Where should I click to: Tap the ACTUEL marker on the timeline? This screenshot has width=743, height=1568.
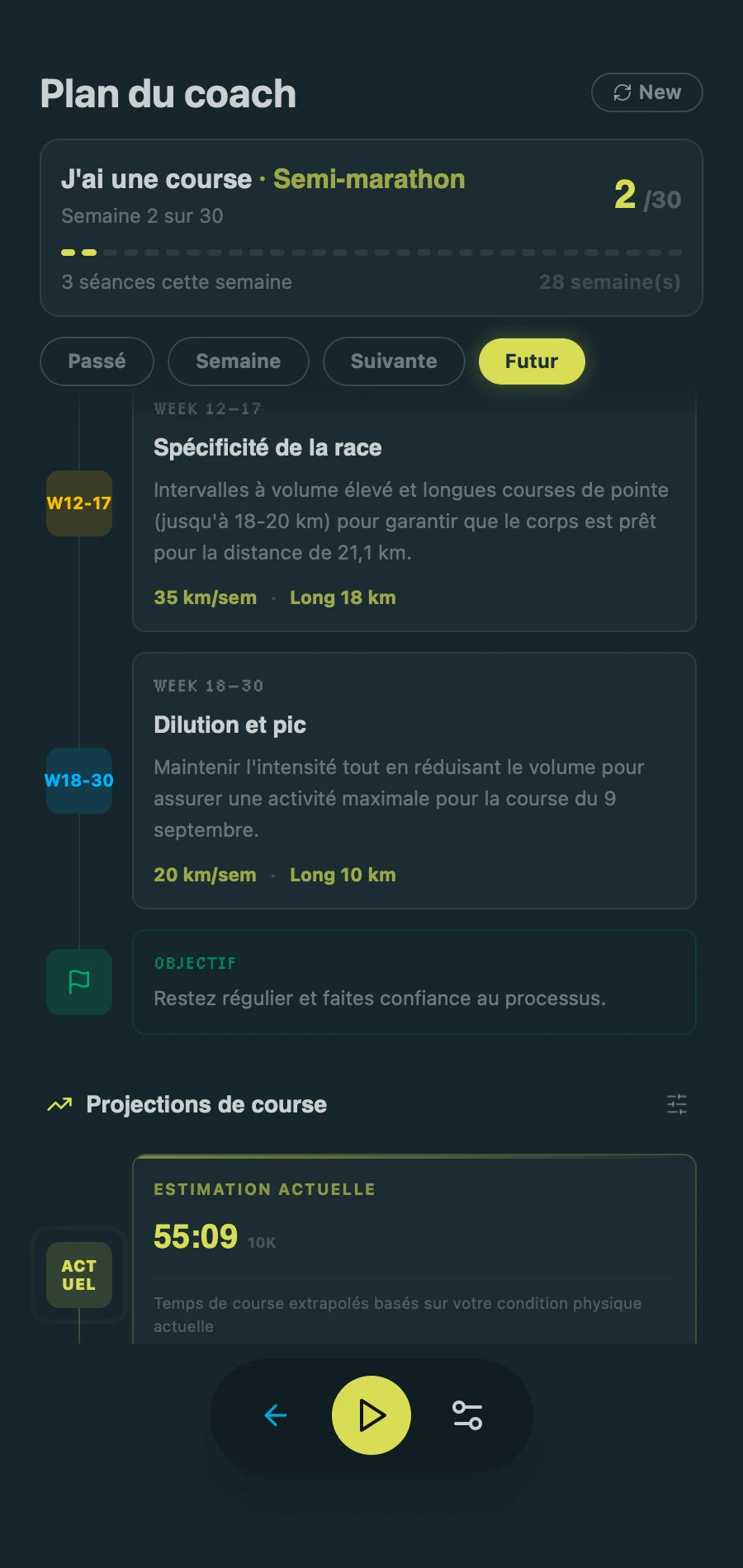(x=78, y=1275)
